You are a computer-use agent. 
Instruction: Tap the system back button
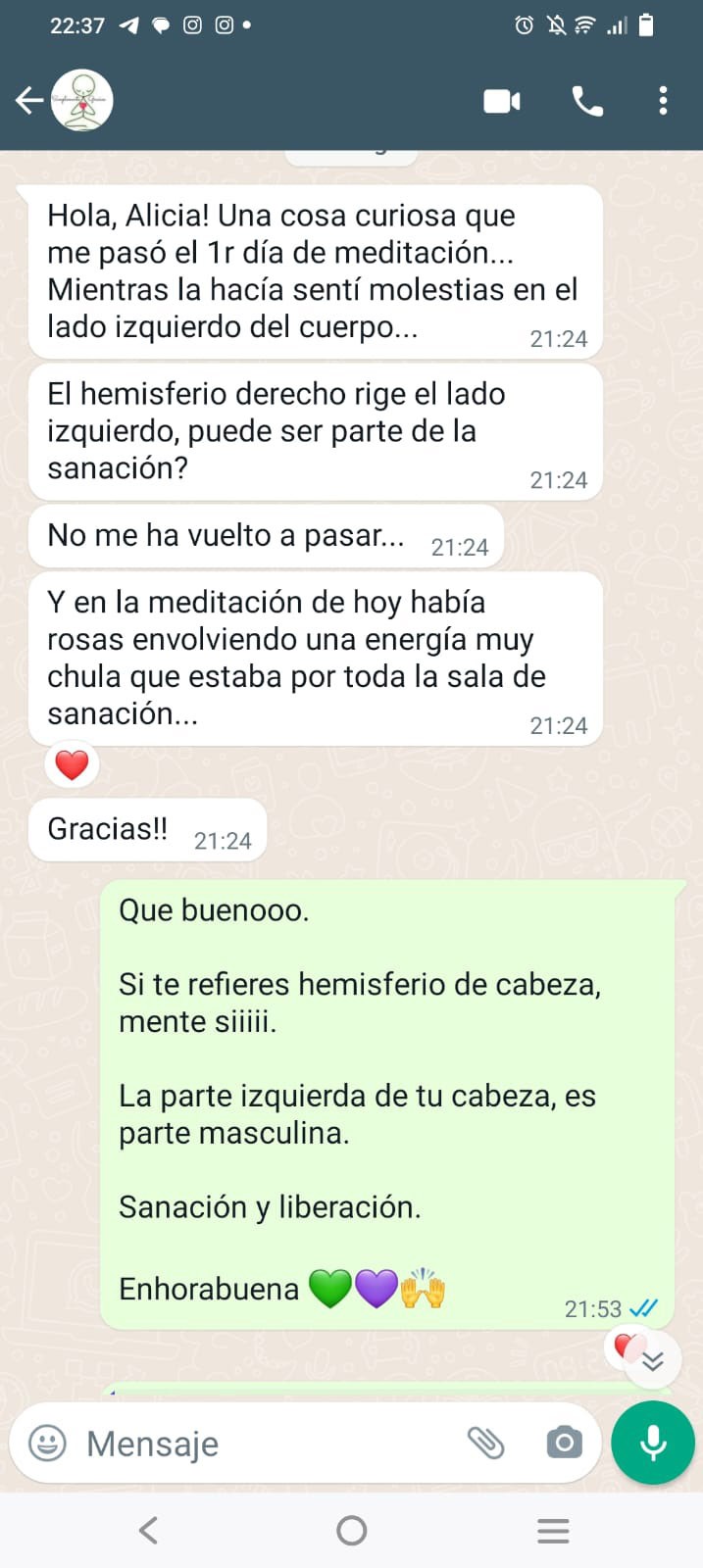click(149, 1530)
